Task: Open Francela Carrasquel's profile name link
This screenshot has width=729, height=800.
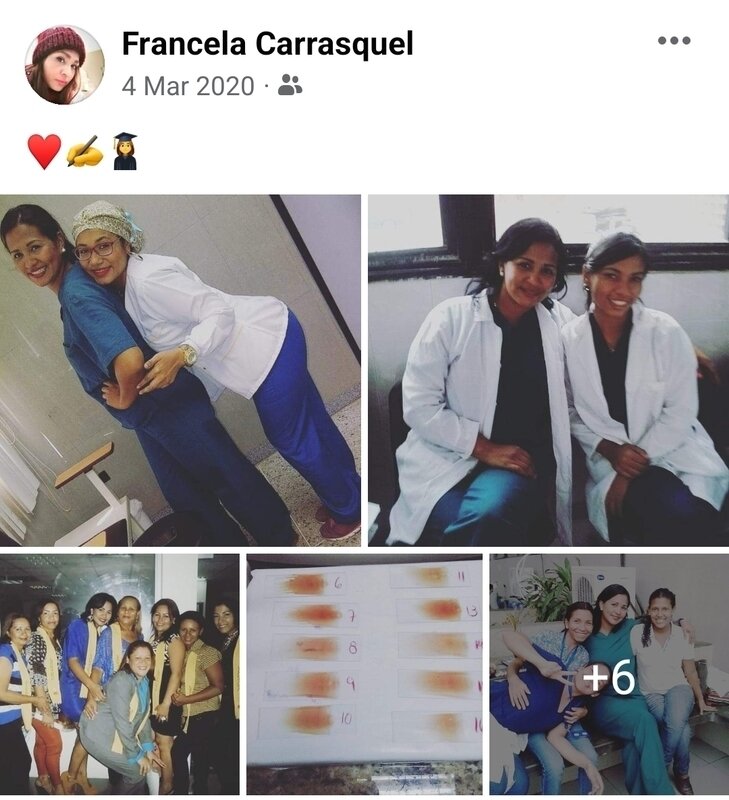Action: pos(267,44)
